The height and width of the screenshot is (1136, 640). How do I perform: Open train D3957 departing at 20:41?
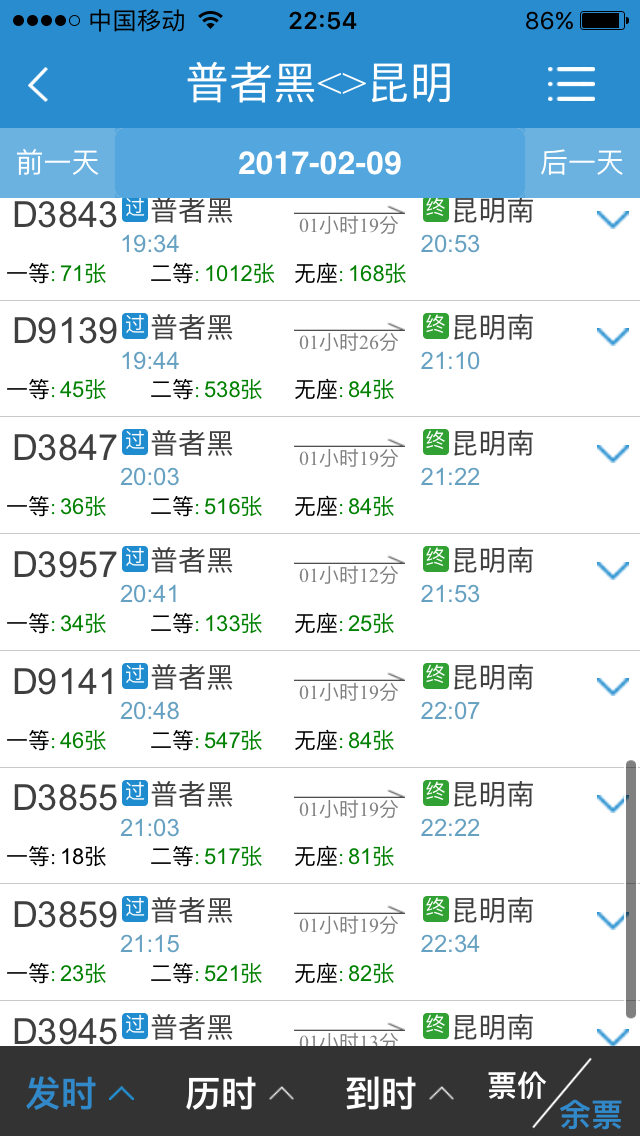coord(320,592)
